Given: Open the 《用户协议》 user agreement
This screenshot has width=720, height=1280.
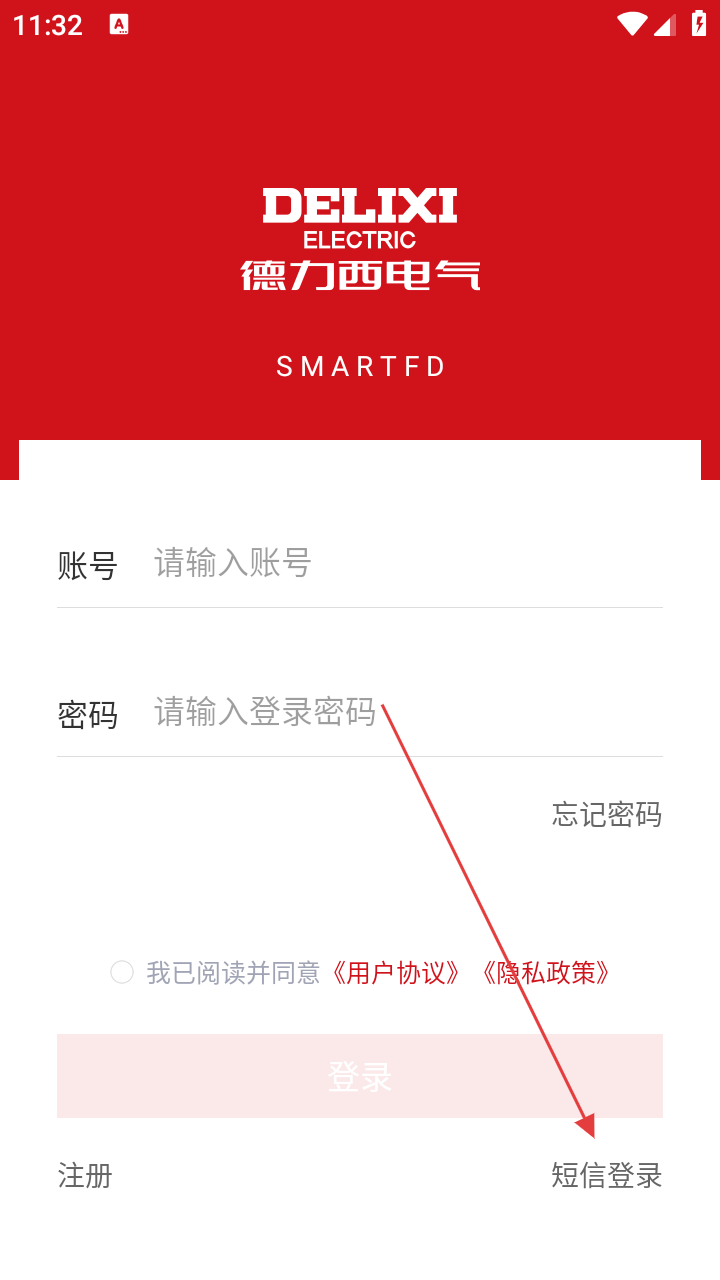Looking at the screenshot, I should (x=397, y=972).
